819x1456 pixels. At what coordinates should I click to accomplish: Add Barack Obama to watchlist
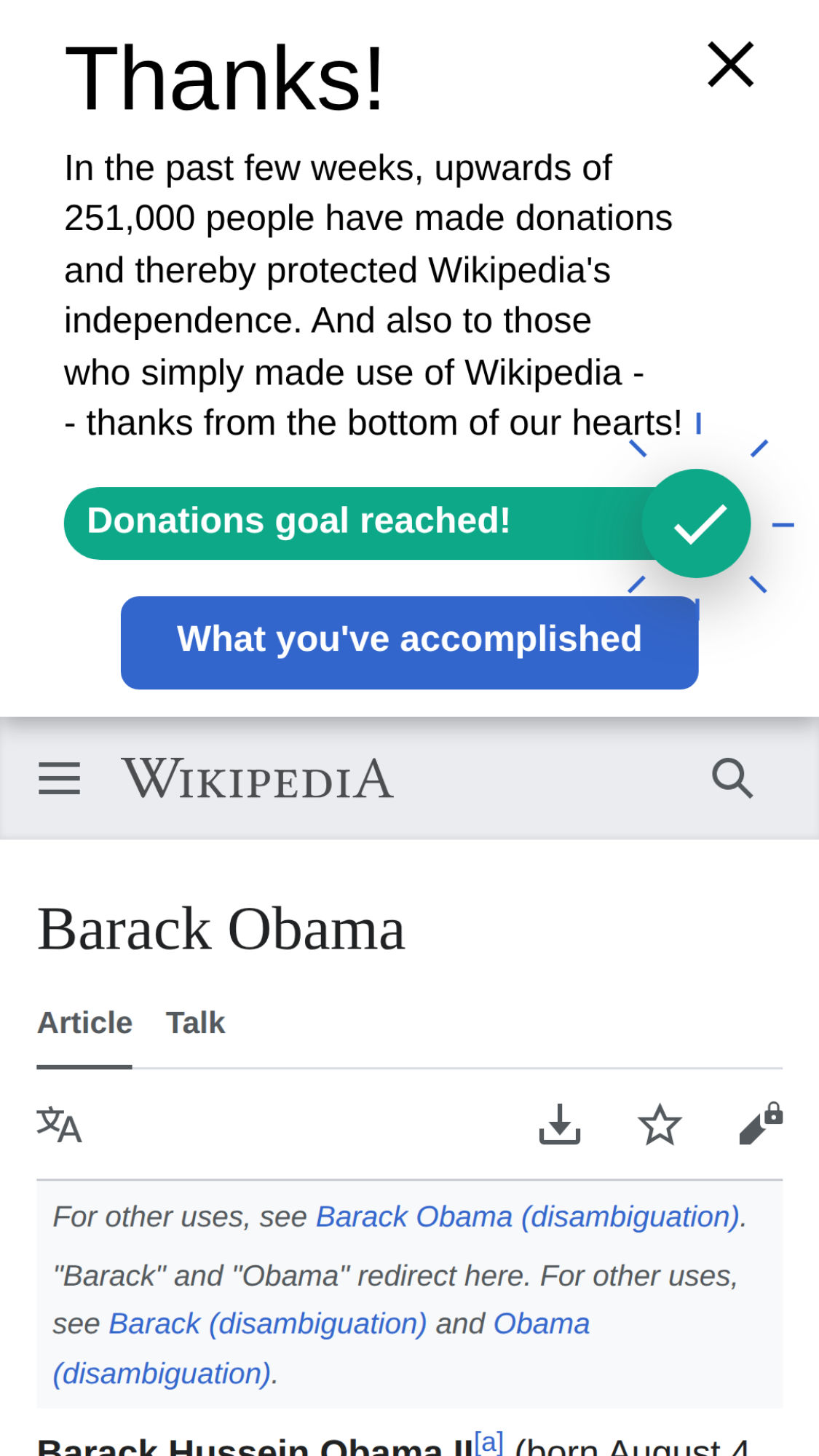click(660, 1125)
